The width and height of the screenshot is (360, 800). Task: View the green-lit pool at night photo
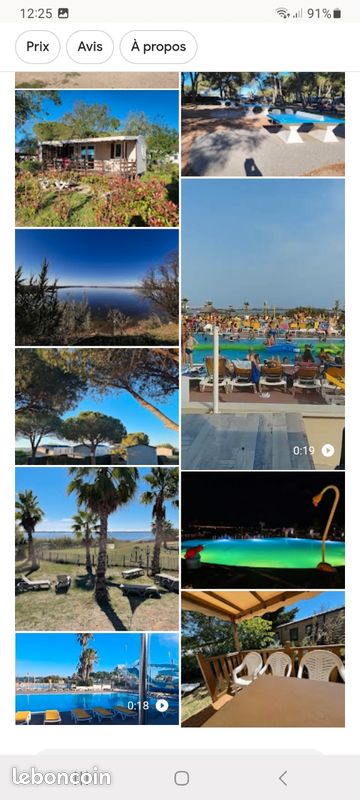[263, 530]
